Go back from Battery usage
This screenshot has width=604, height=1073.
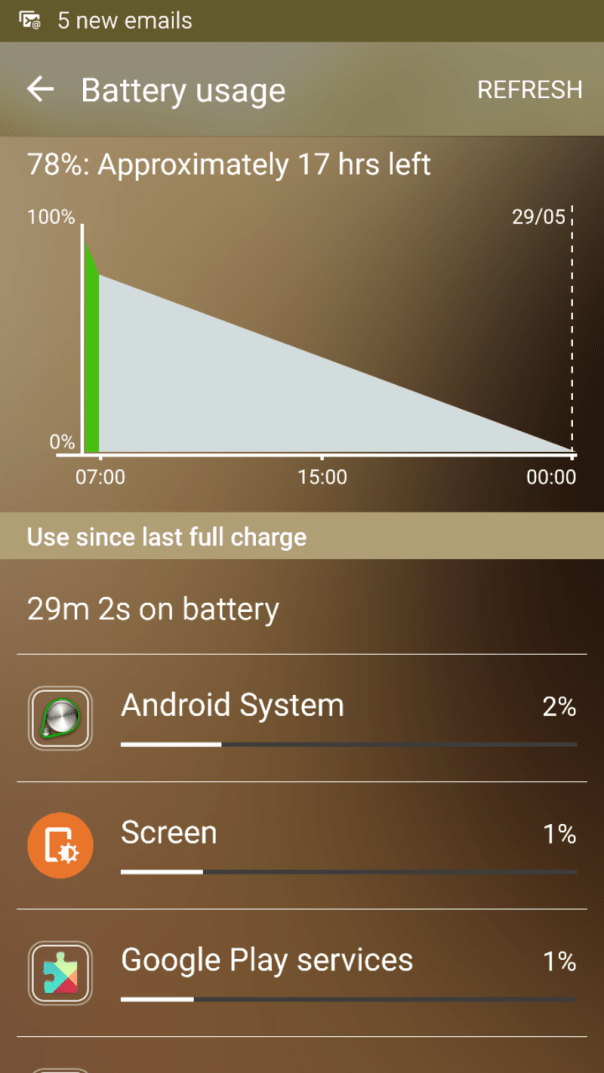pos(40,90)
